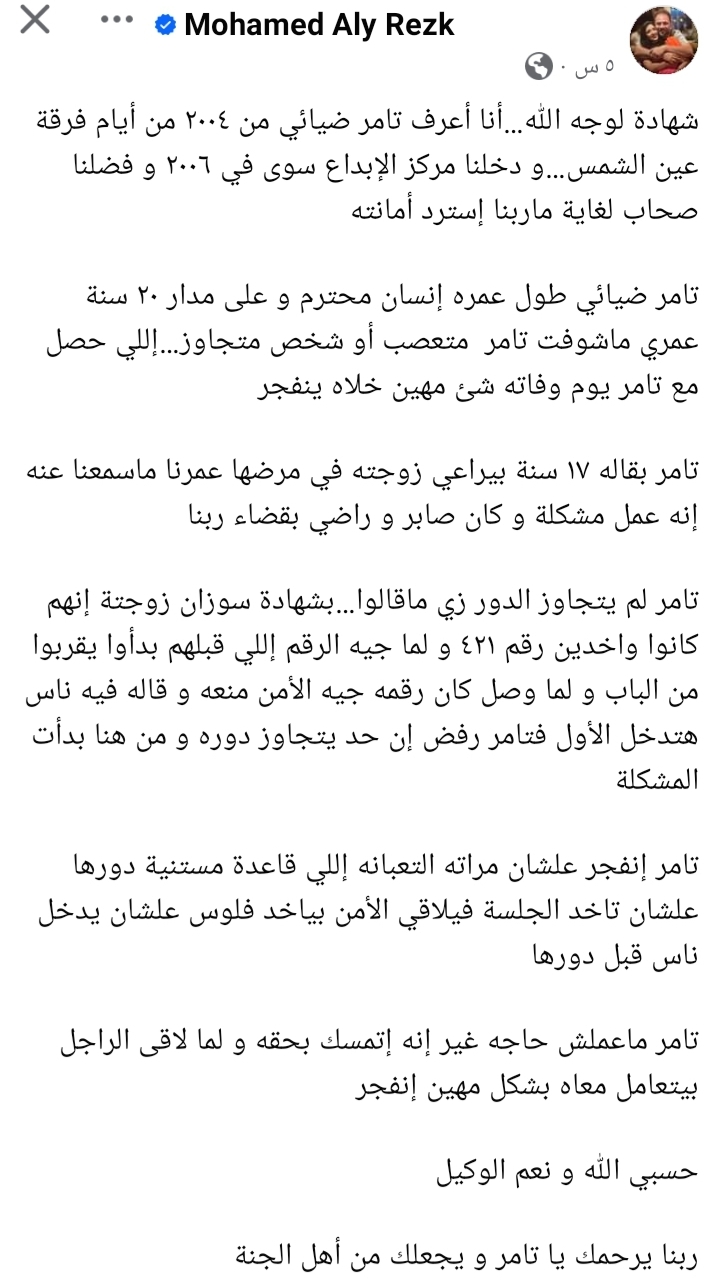
Task: Tap the public audience globe icon
Action: point(539,68)
